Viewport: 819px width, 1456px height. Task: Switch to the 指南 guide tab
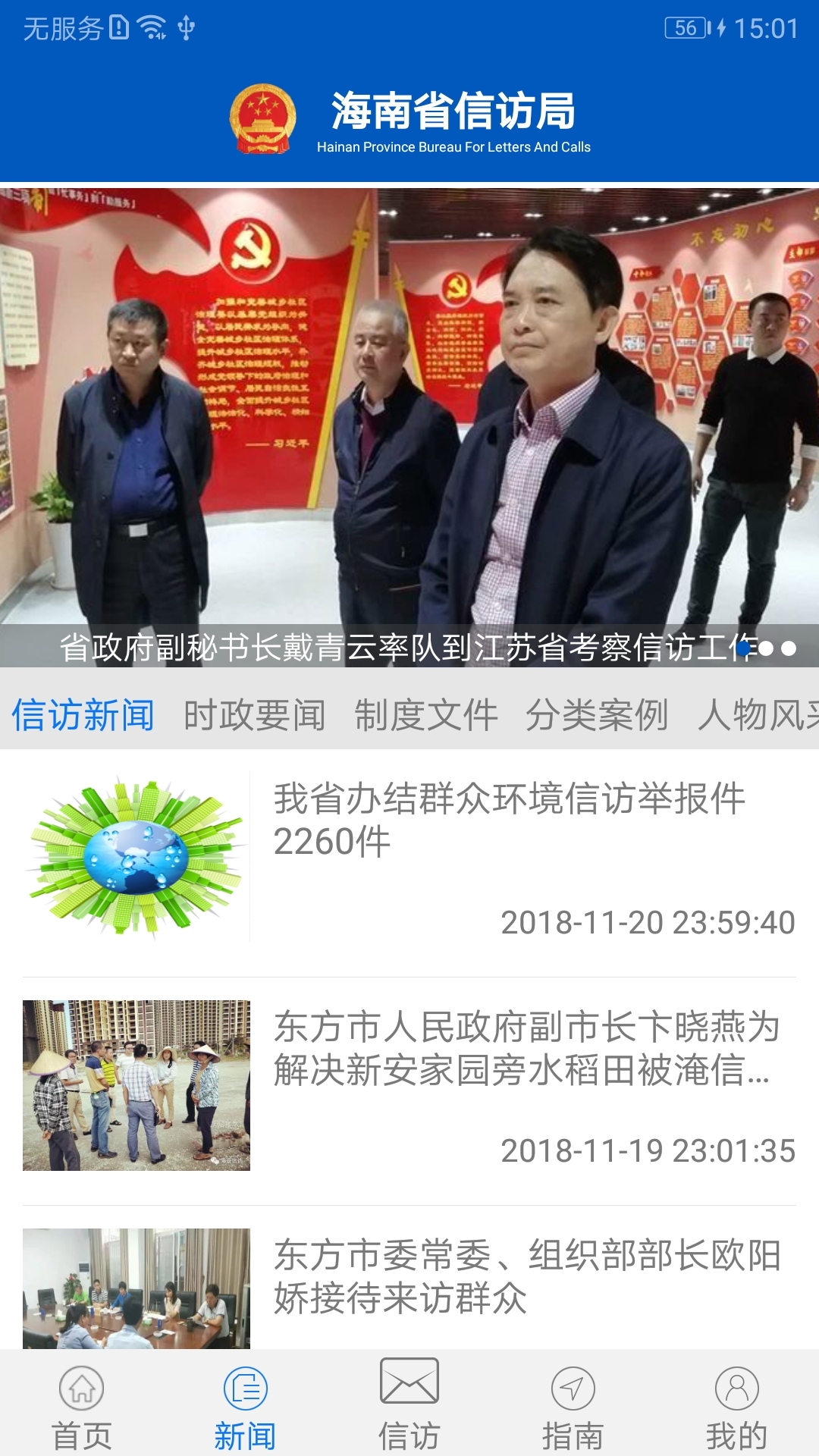pyautogui.click(x=573, y=1407)
